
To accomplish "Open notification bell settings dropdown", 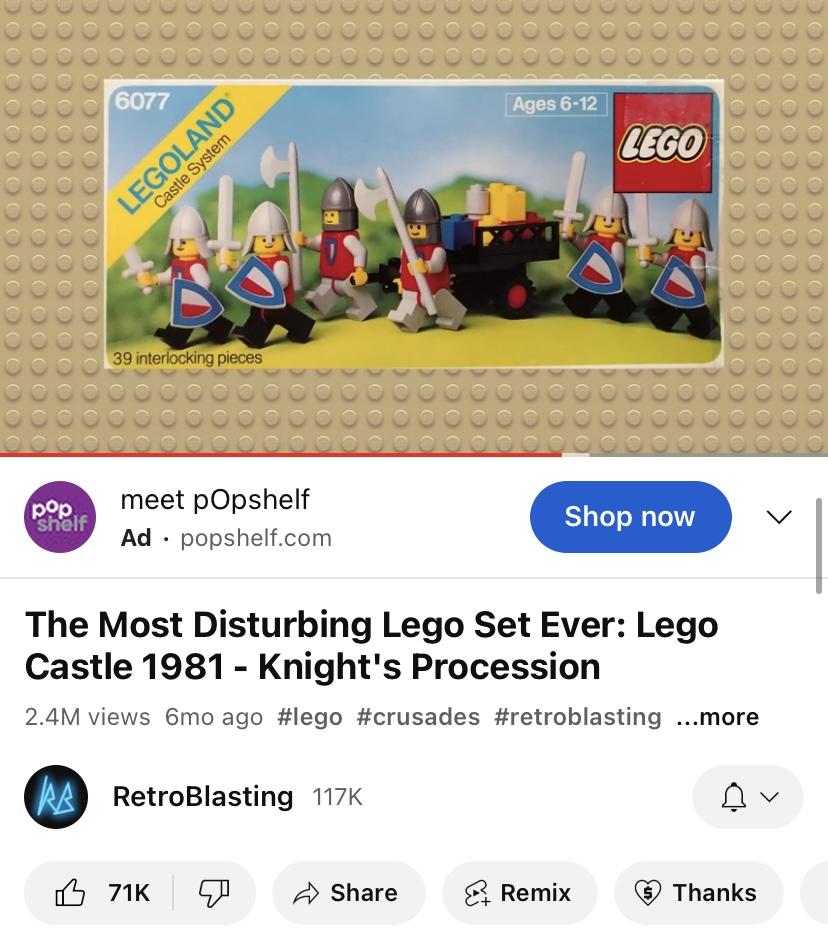I will pyautogui.click(x=748, y=797).
